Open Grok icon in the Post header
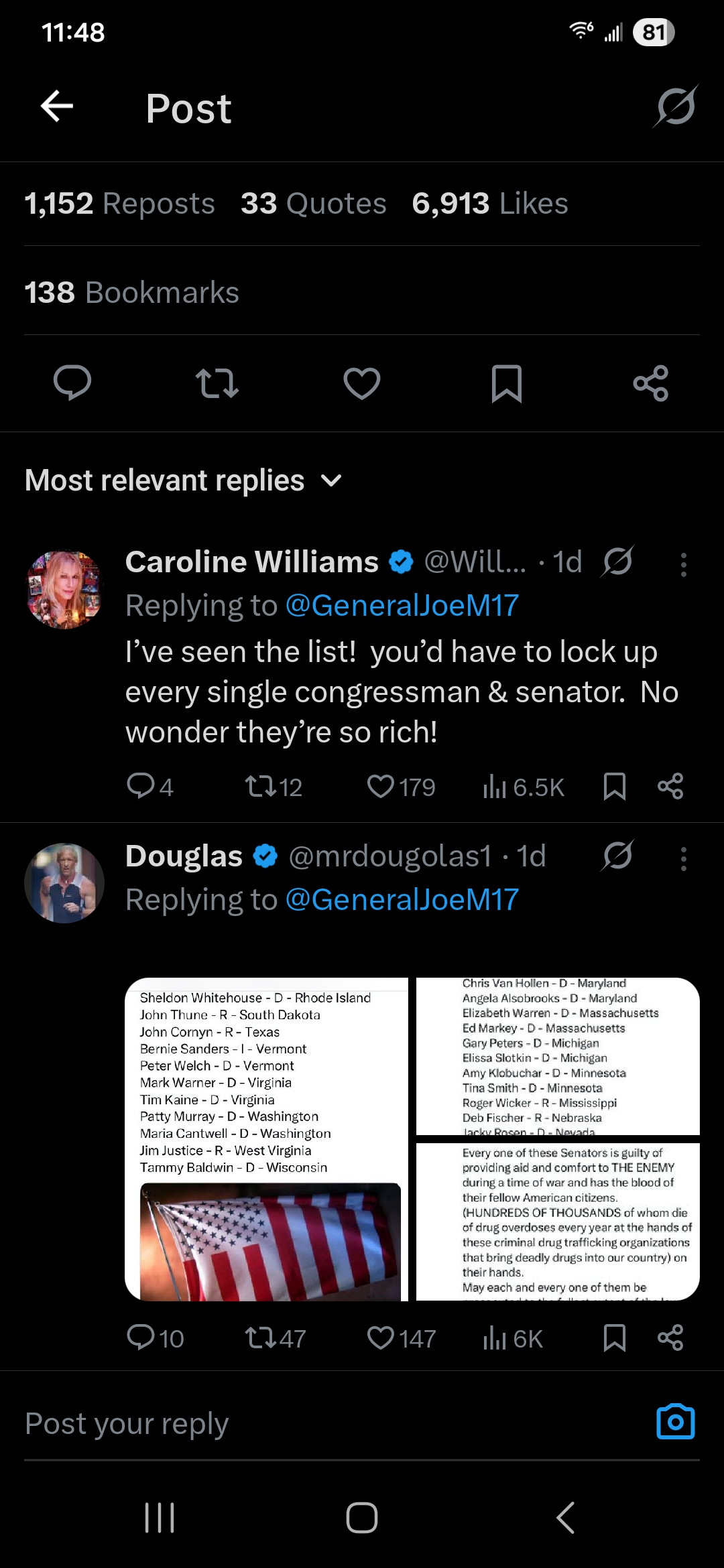This screenshot has width=724, height=1568. (676, 107)
